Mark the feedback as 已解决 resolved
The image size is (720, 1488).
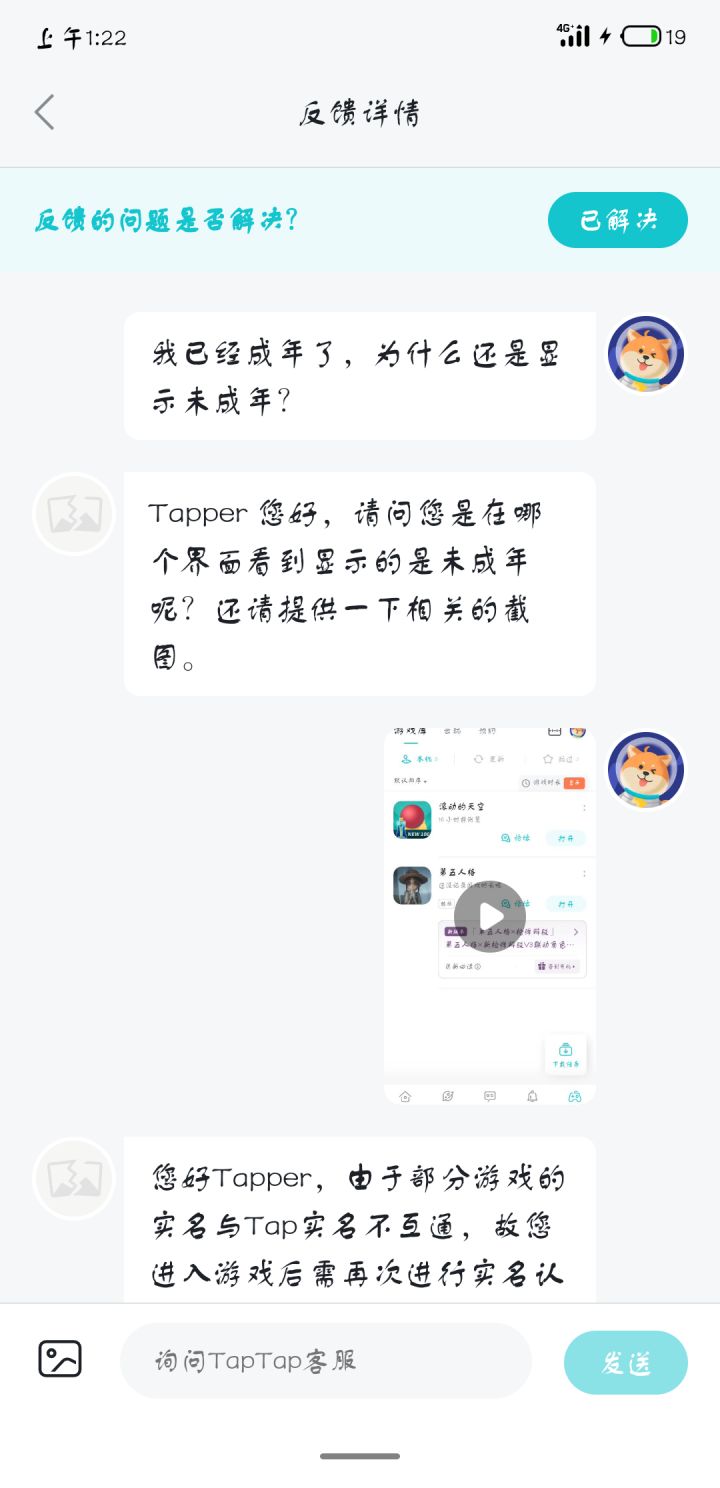tap(617, 219)
